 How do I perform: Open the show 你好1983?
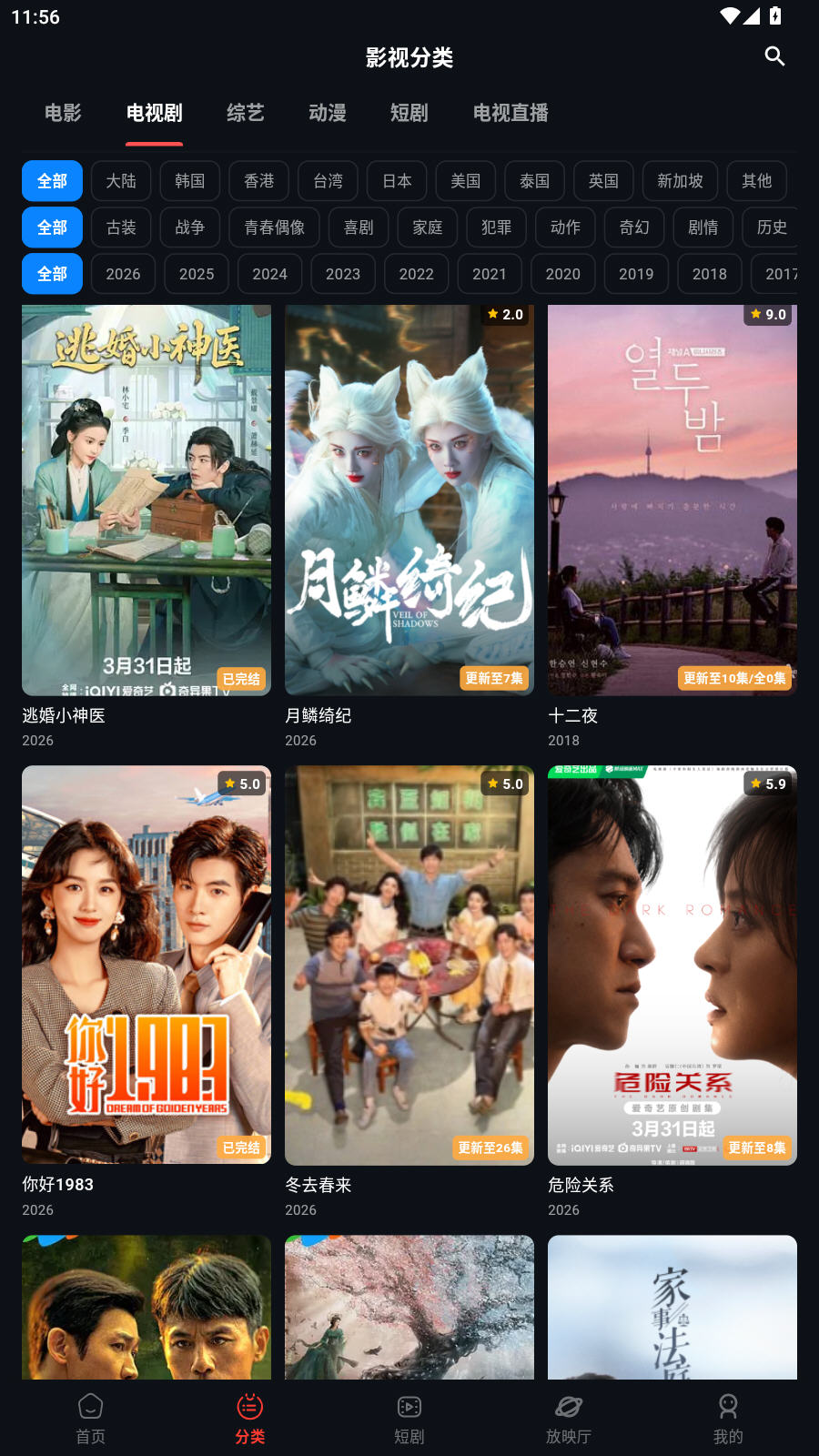(x=147, y=965)
